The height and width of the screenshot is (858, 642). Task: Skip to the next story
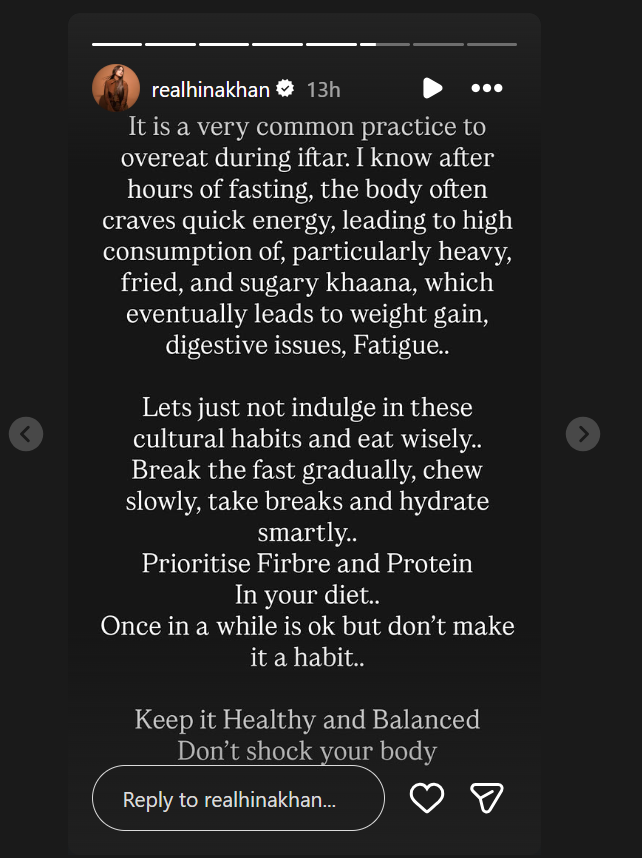click(582, 434)
